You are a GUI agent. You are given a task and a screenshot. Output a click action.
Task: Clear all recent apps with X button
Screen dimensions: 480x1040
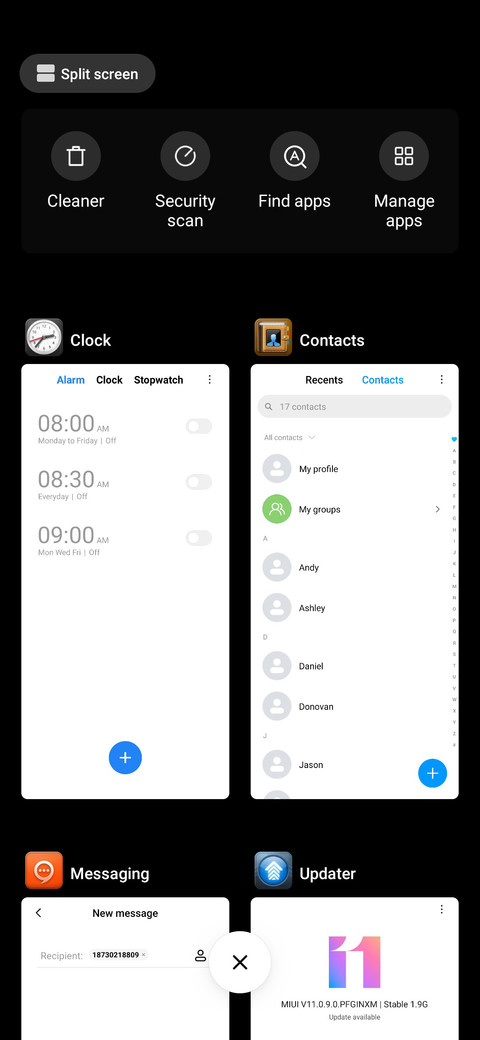240,962
